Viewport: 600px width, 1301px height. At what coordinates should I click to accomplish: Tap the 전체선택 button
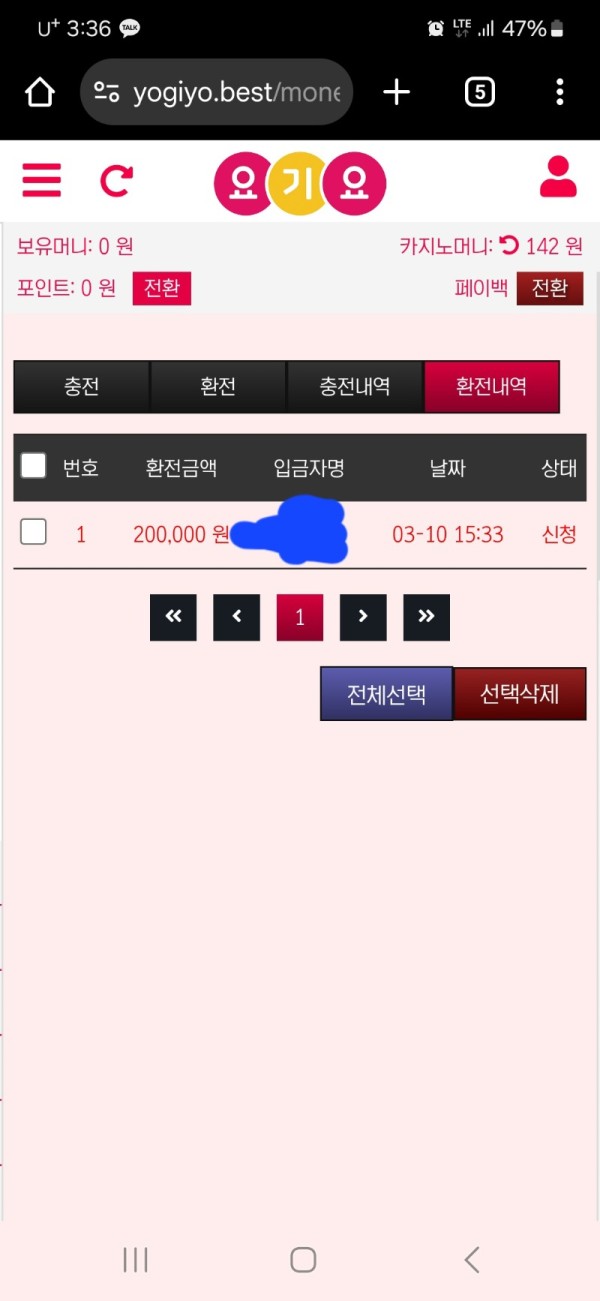click(x=386, y=694)
